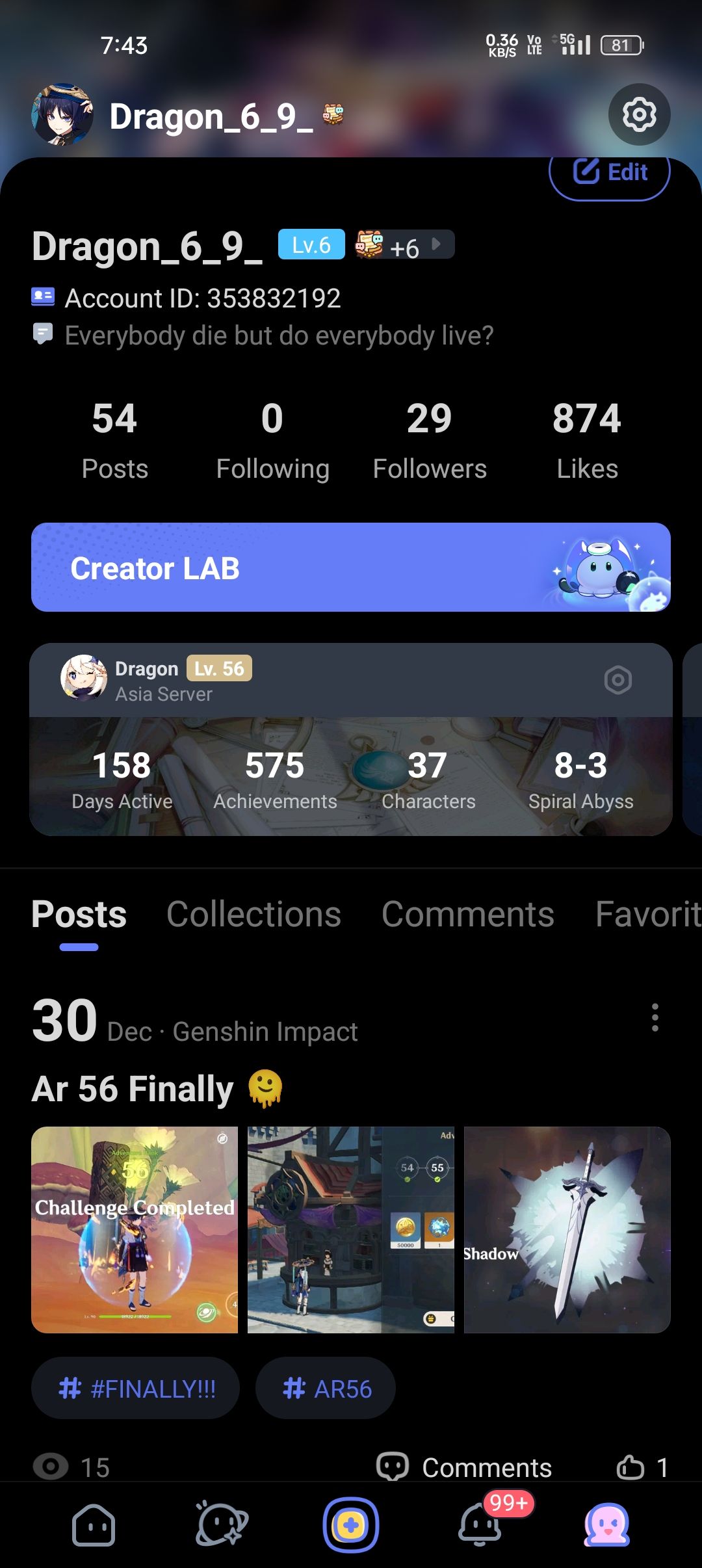Switch to the Collections tab
The width and height of the screenshot is (702, 1568).
(x=253, y=914)
